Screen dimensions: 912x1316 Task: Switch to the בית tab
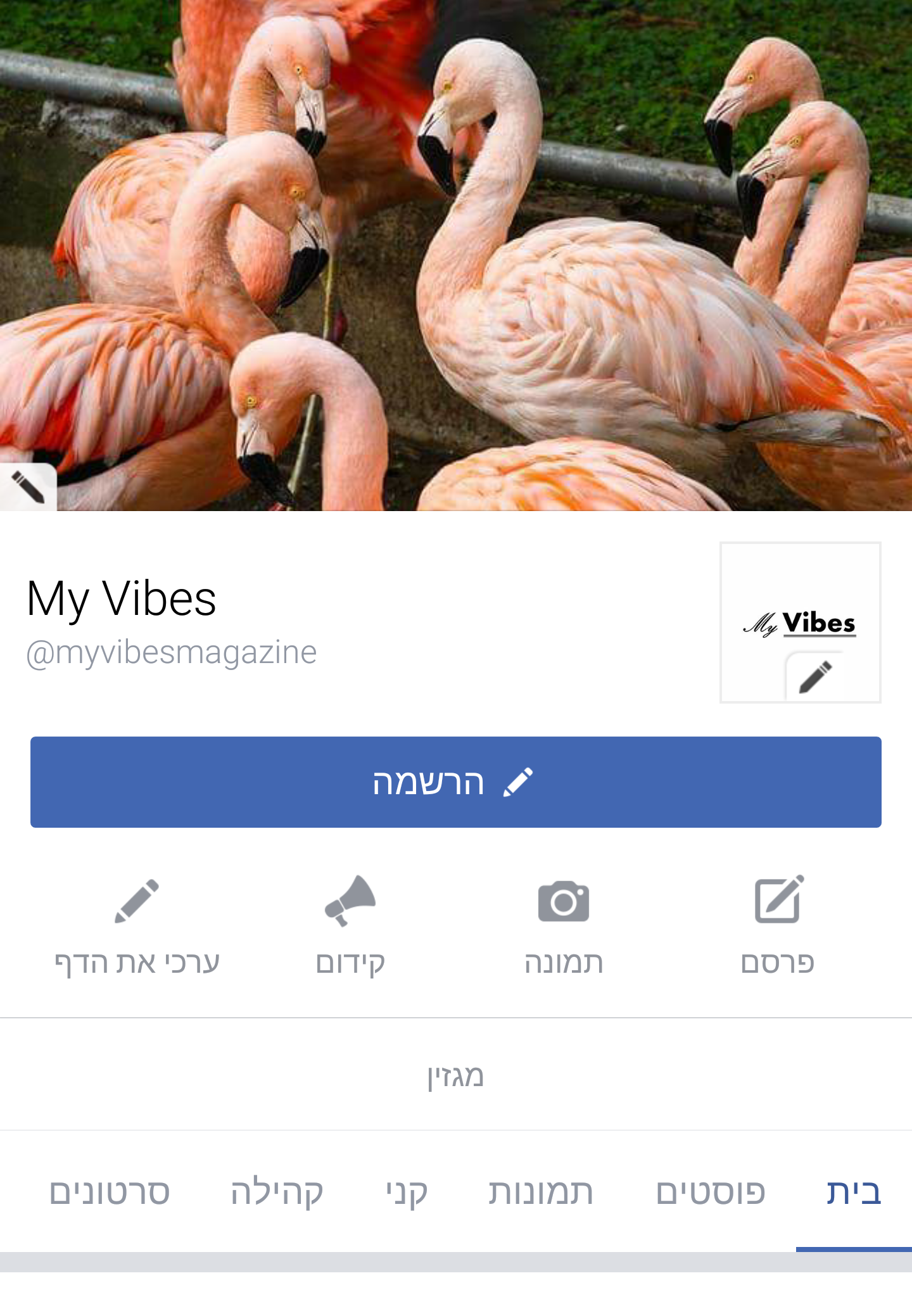tap(853, 1192)
